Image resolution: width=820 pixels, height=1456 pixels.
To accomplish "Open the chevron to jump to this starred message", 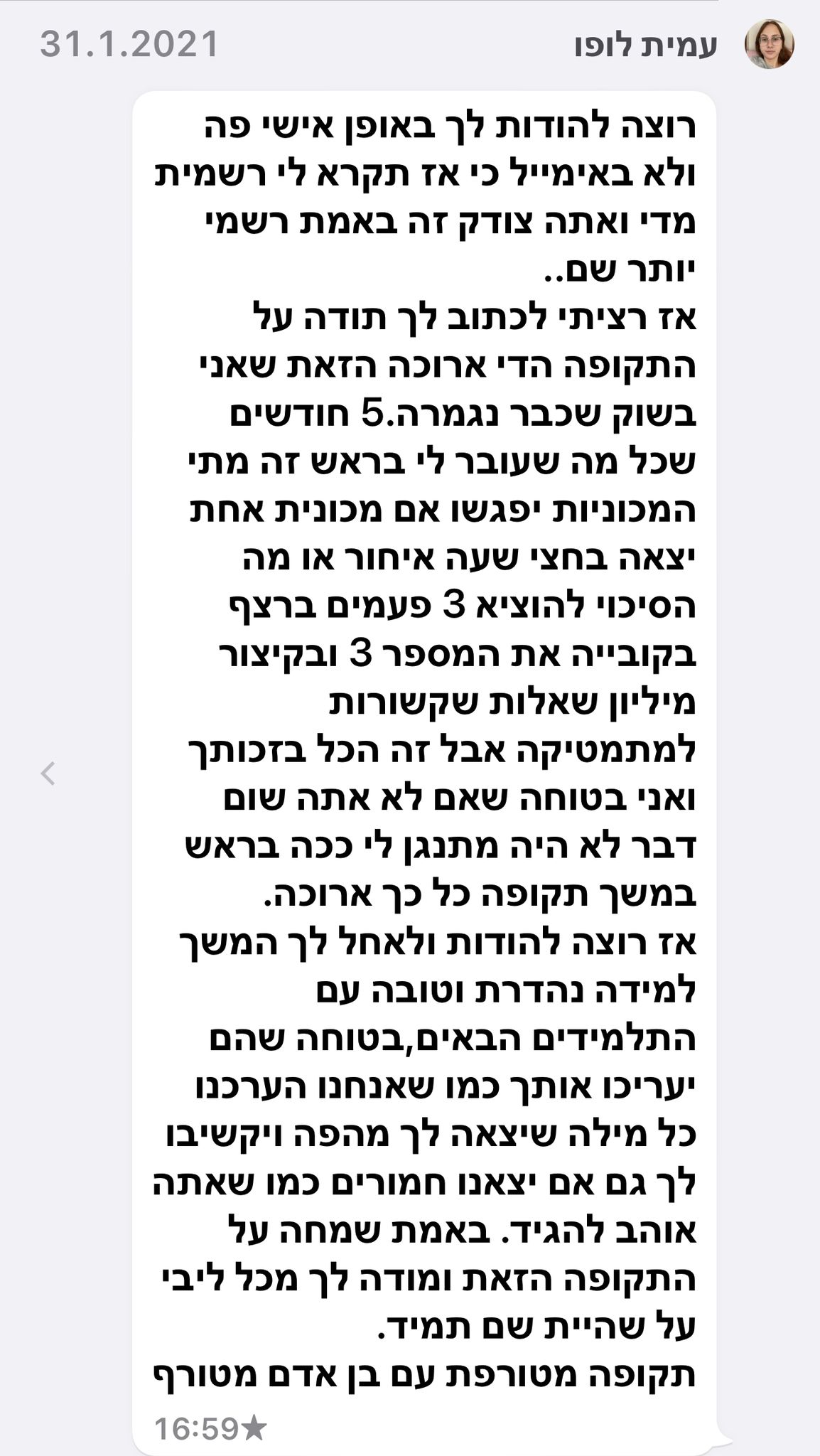I will (48, 773).
